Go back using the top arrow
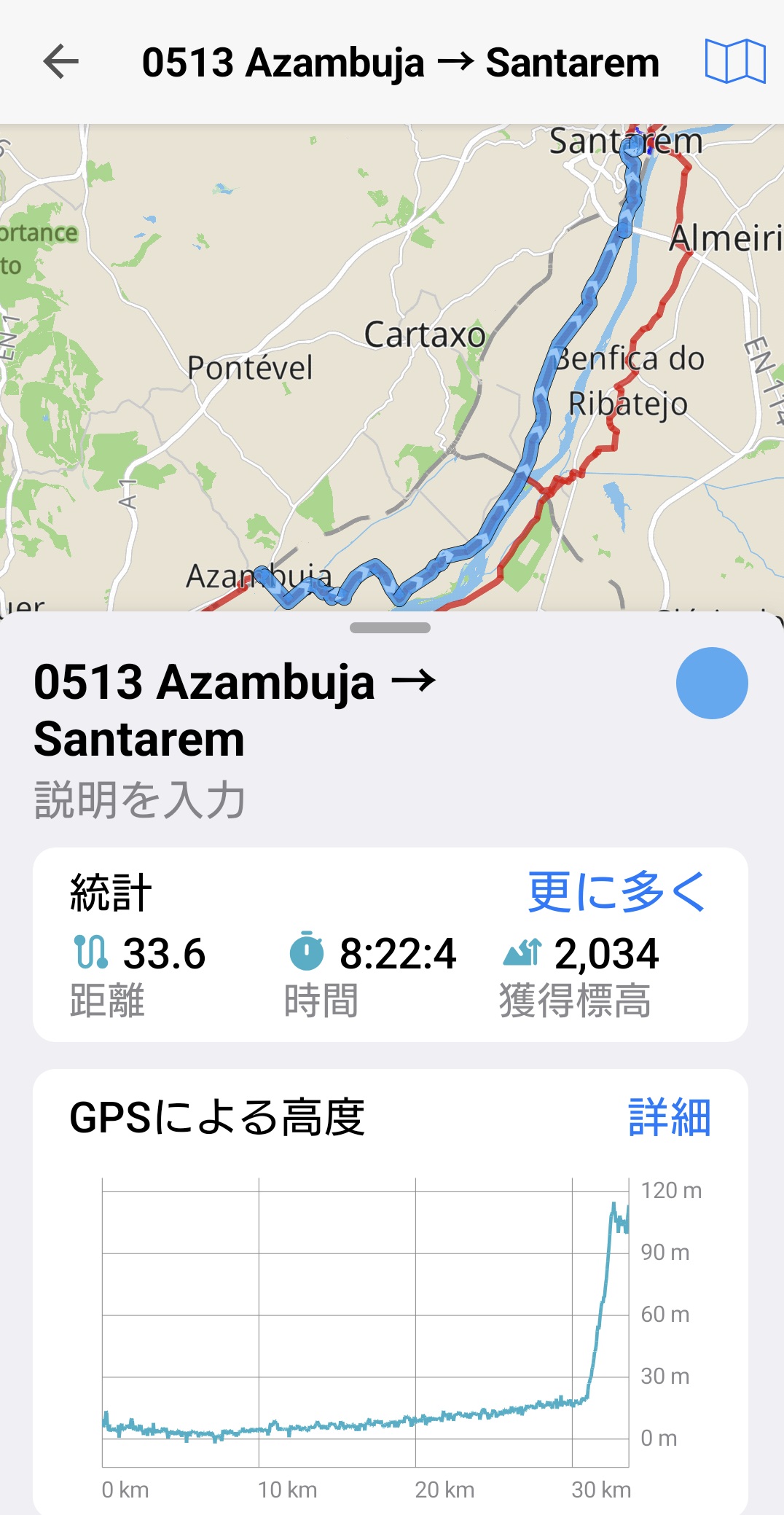The image size is (784, 1515). coord(61,61)
